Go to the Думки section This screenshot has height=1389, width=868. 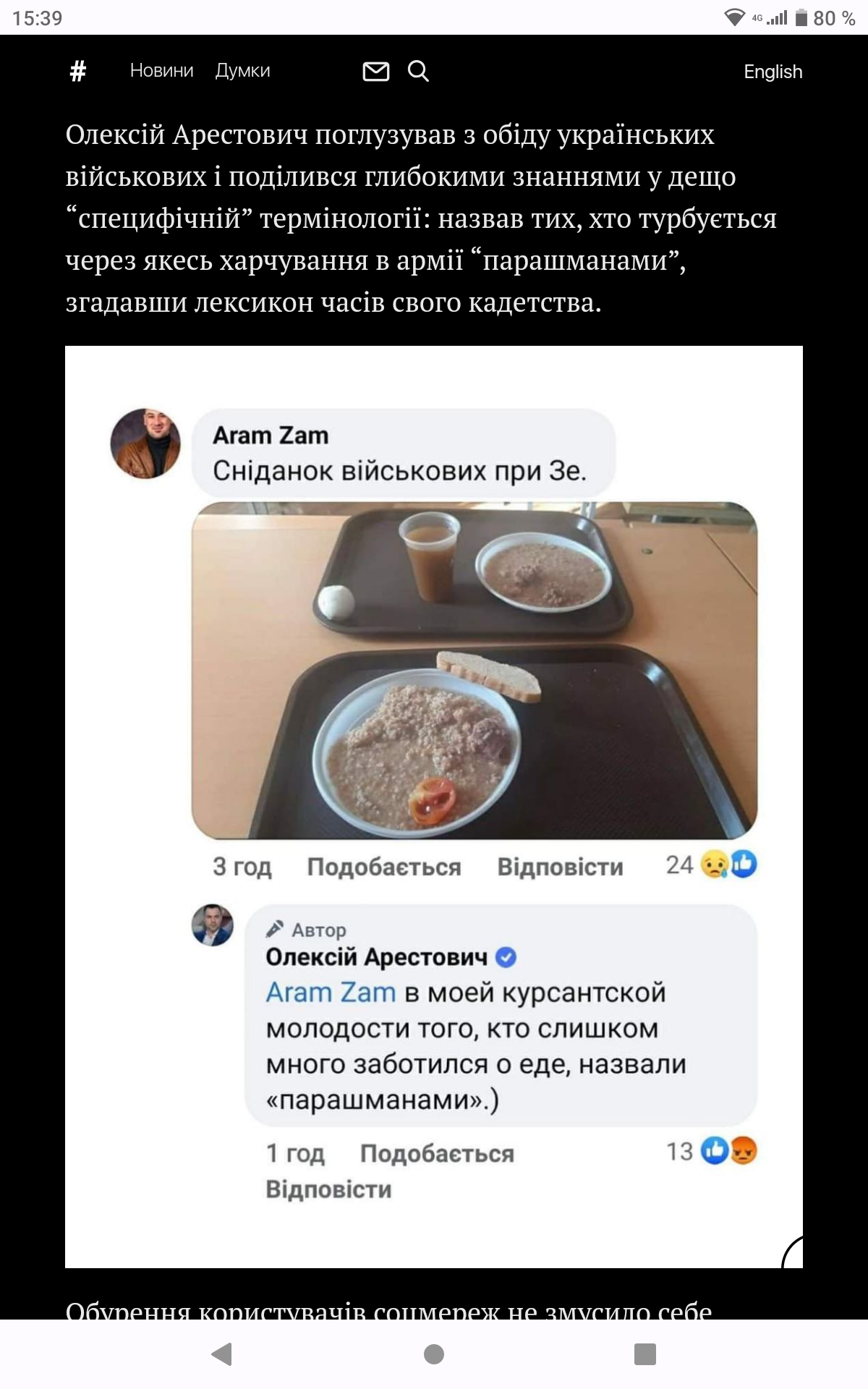(242, 71)
